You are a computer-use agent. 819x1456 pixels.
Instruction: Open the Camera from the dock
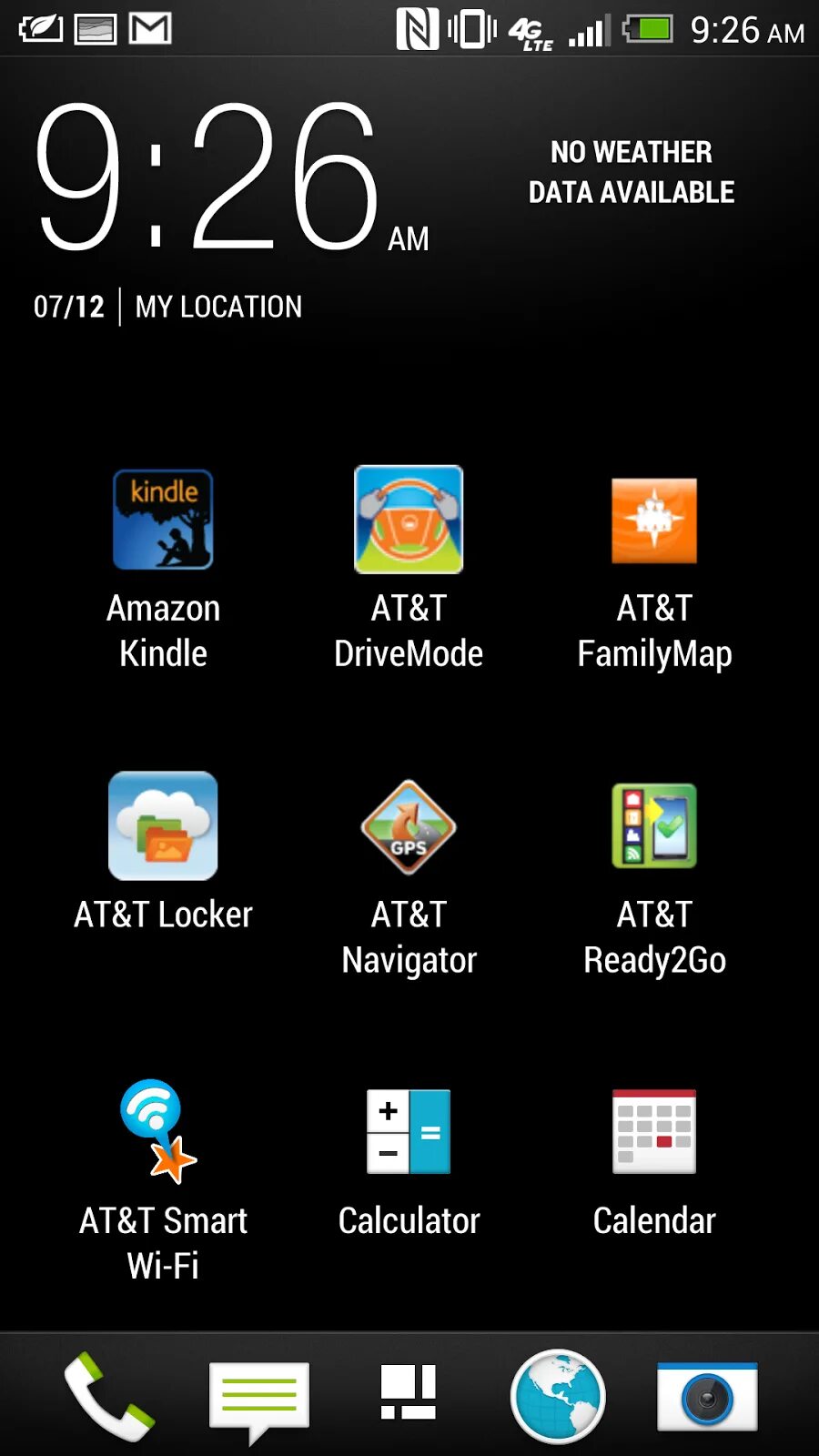click(707, 1396)
